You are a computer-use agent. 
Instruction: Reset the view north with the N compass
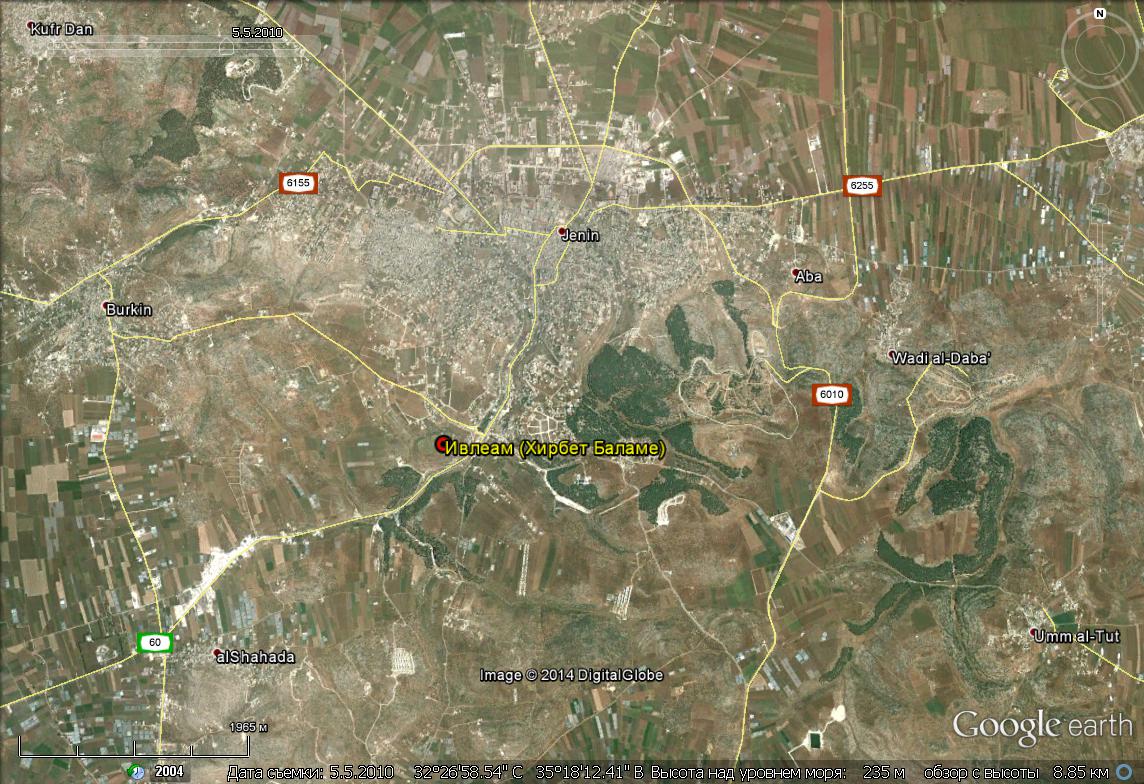coord(1100,14)
